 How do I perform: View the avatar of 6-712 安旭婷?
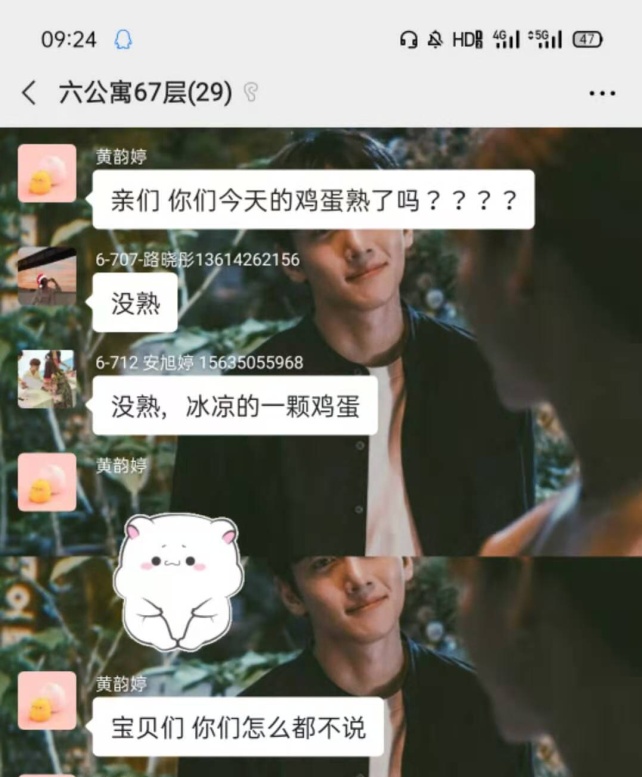click(x=46, y=379)
